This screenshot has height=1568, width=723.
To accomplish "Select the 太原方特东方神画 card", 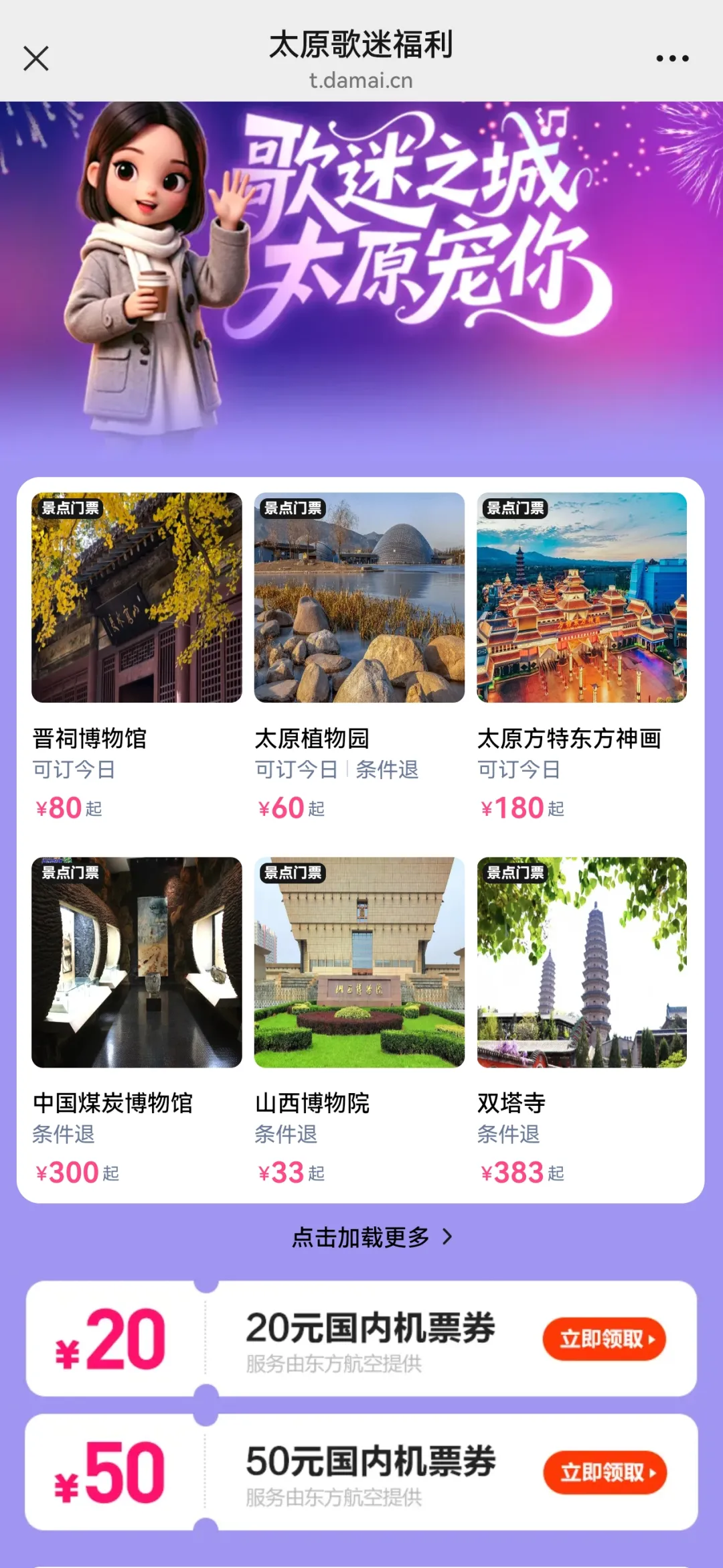I will tap(582, 658).
